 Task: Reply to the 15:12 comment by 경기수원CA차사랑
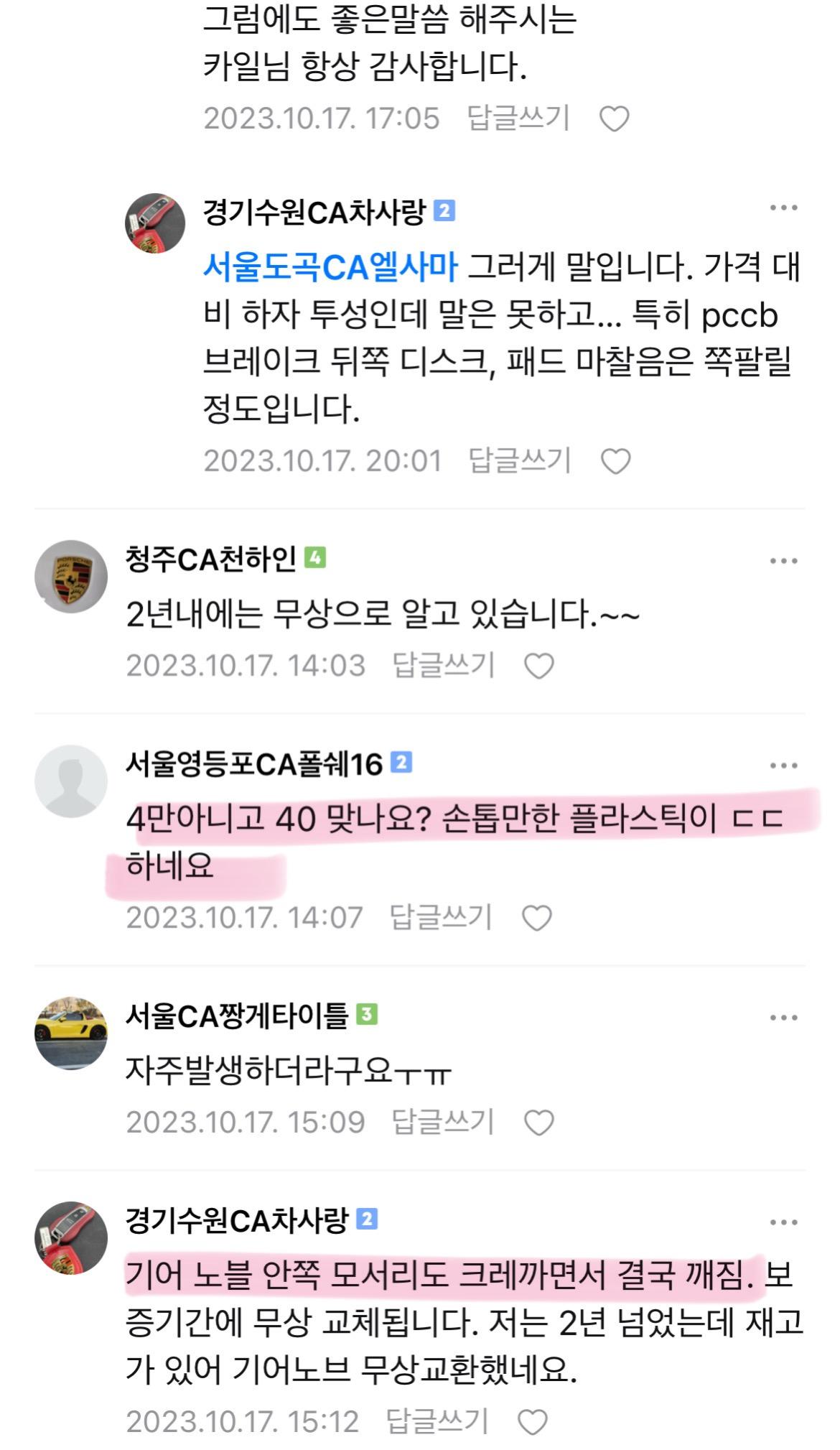437,1421
